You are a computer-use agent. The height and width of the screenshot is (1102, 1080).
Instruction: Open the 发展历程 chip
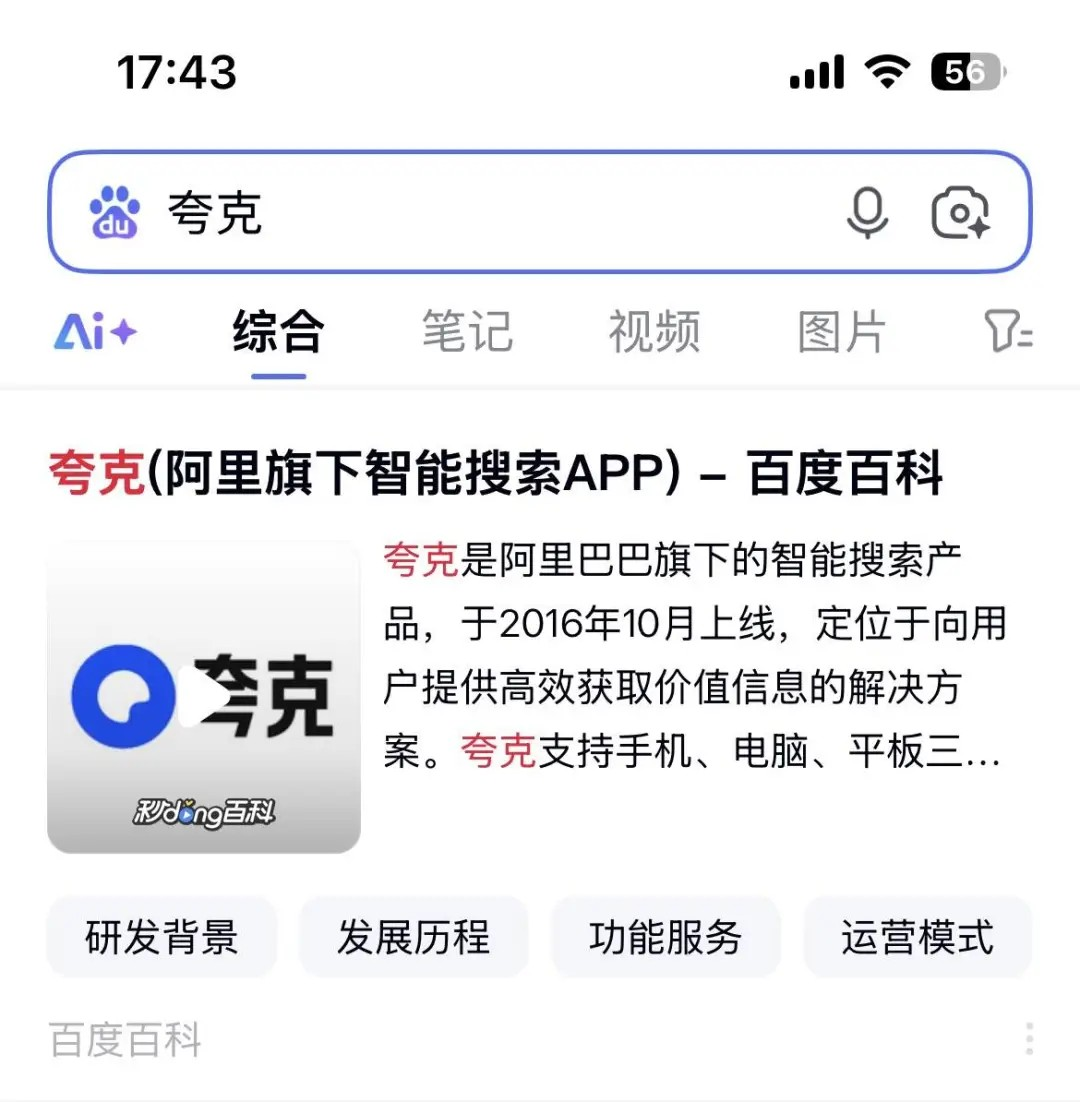414,937
